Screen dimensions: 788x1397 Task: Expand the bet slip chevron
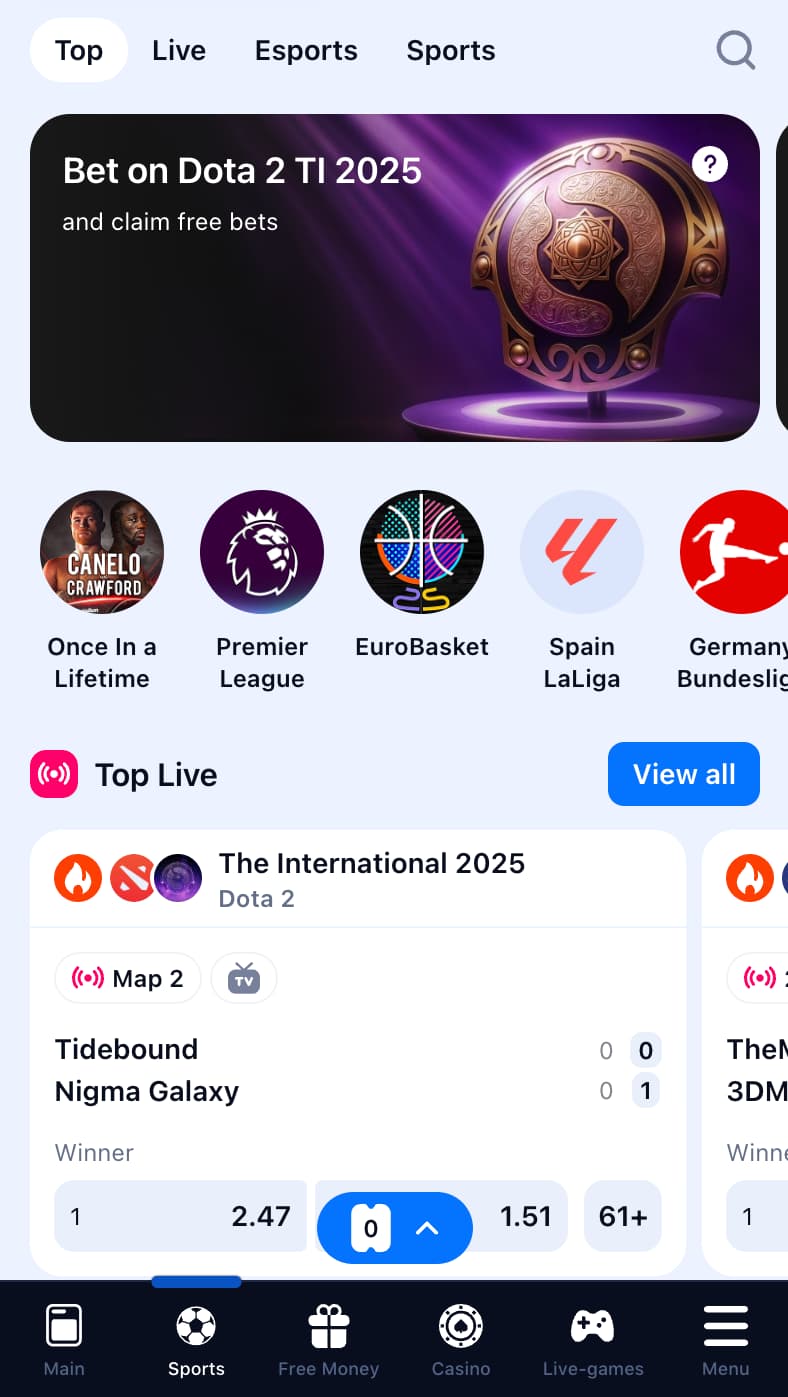tap(428, 1226)
